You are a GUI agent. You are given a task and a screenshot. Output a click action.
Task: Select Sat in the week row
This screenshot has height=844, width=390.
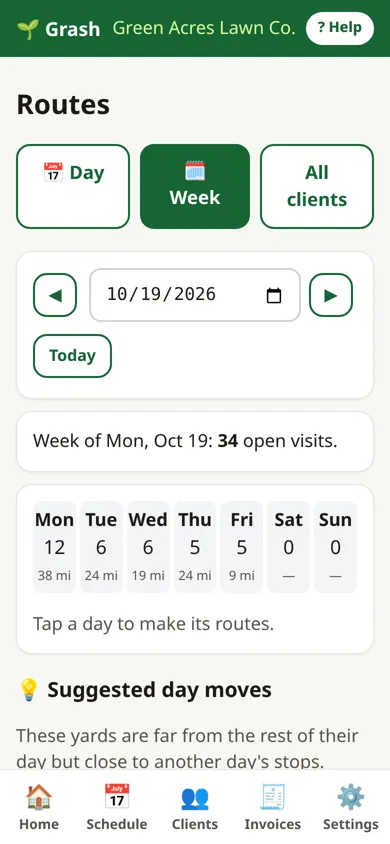point(288,547)
